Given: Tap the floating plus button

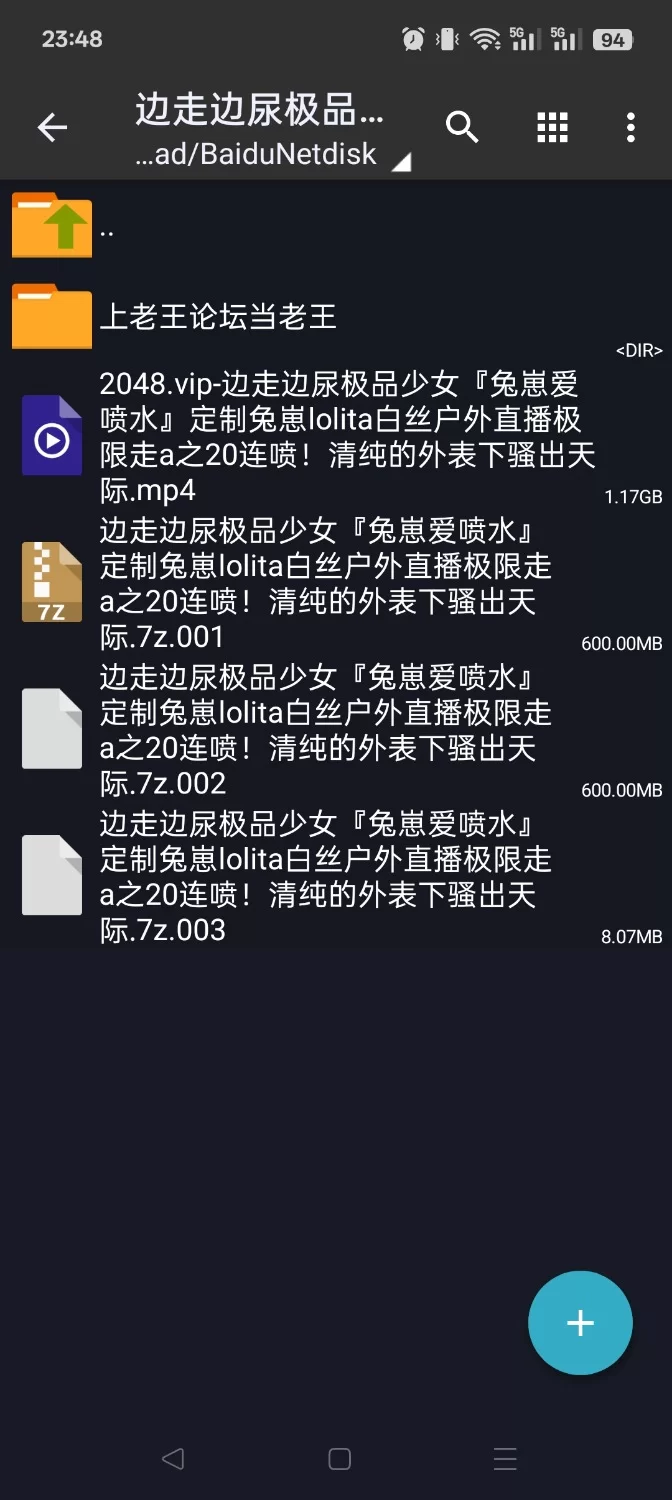Looking at the screenshot, I should [580, 1323].
